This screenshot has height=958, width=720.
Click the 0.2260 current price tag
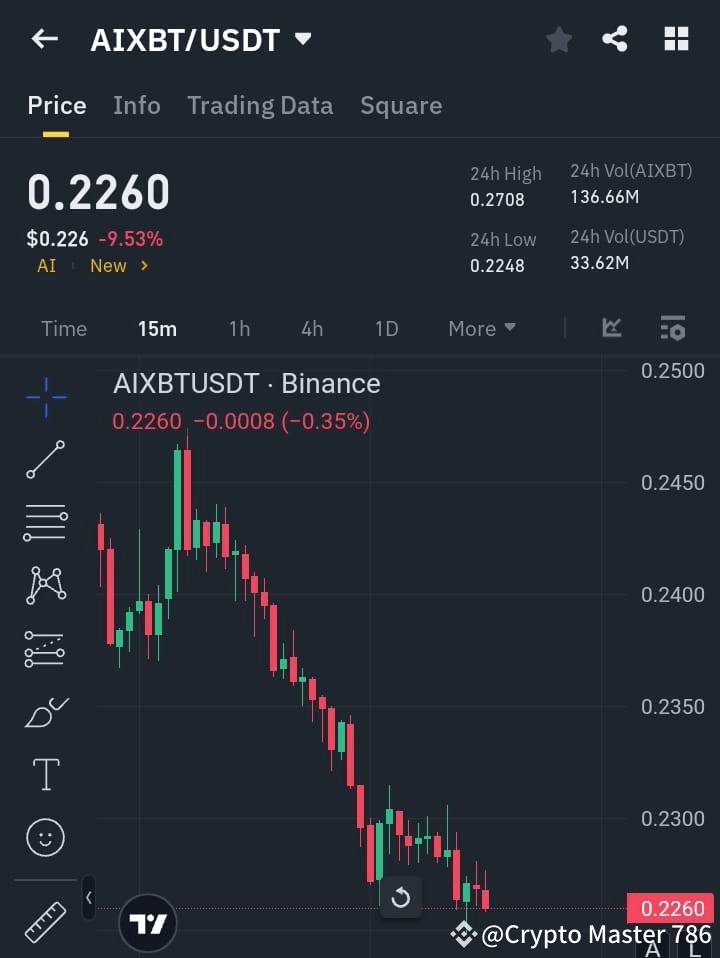coord(669,908)
